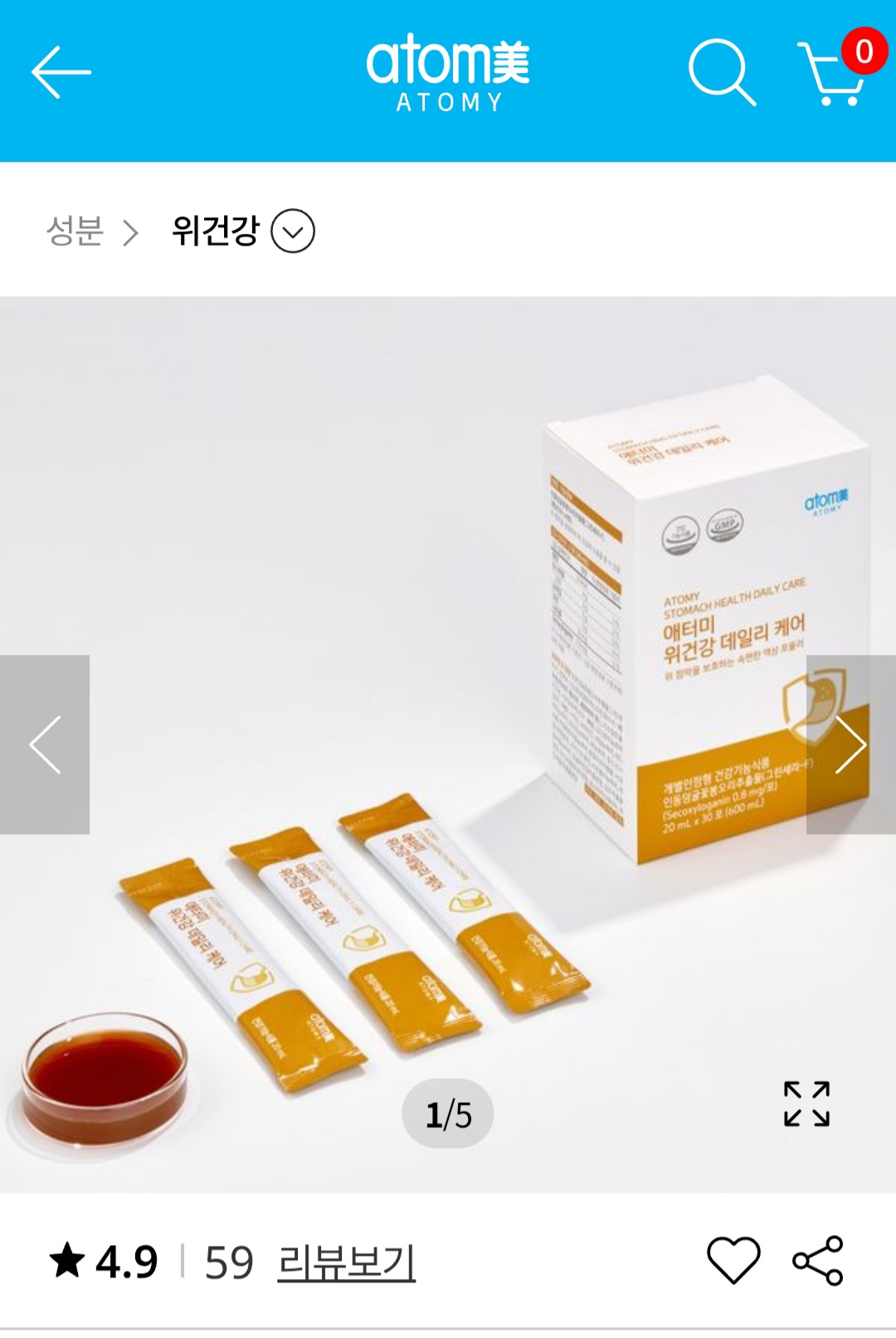
Task: Open the 리뷰보기 reviews link
Action: [x=346, y=1262]
